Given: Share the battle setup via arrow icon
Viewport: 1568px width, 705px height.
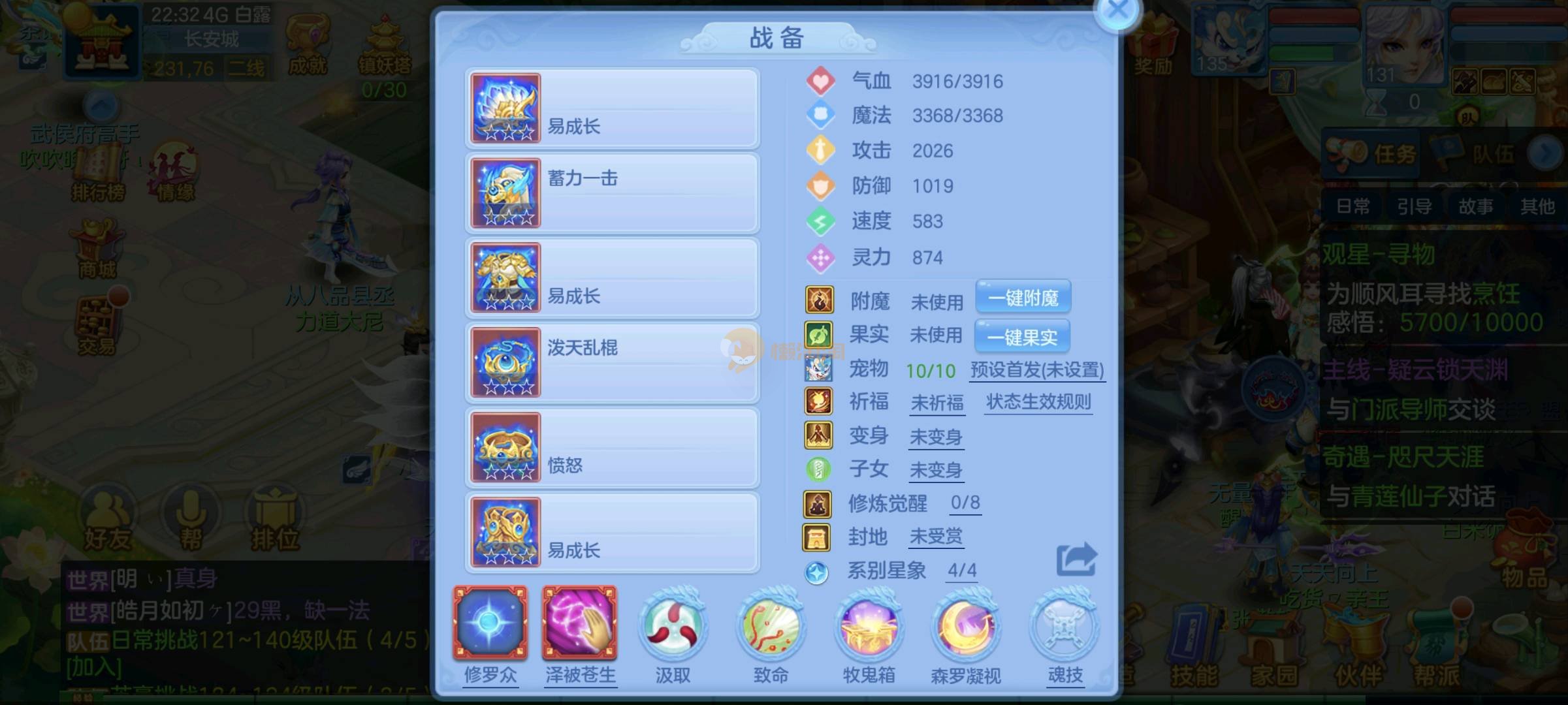Looking at the screenshot, I should click(1076, 559).
